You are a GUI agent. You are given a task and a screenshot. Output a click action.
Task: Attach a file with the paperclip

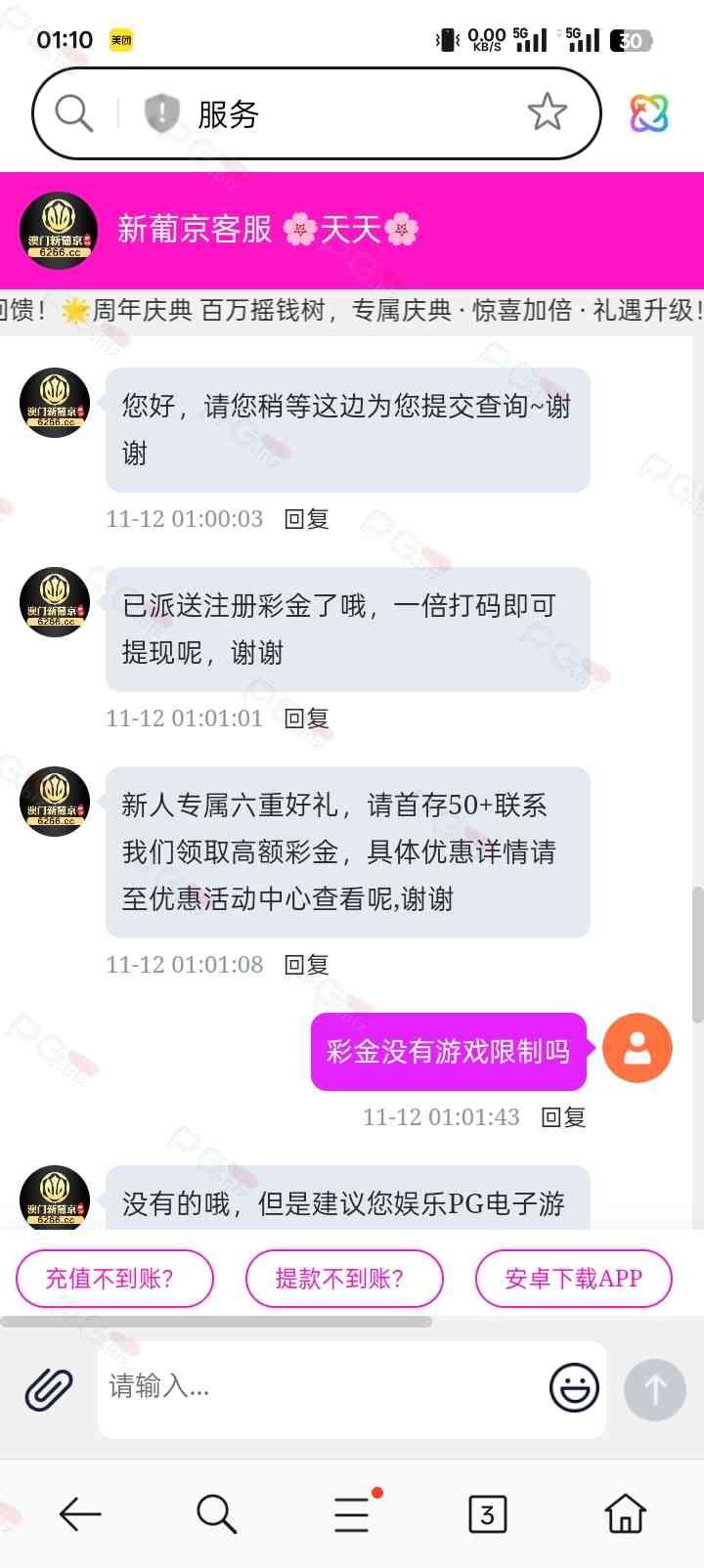[49, 1388]
